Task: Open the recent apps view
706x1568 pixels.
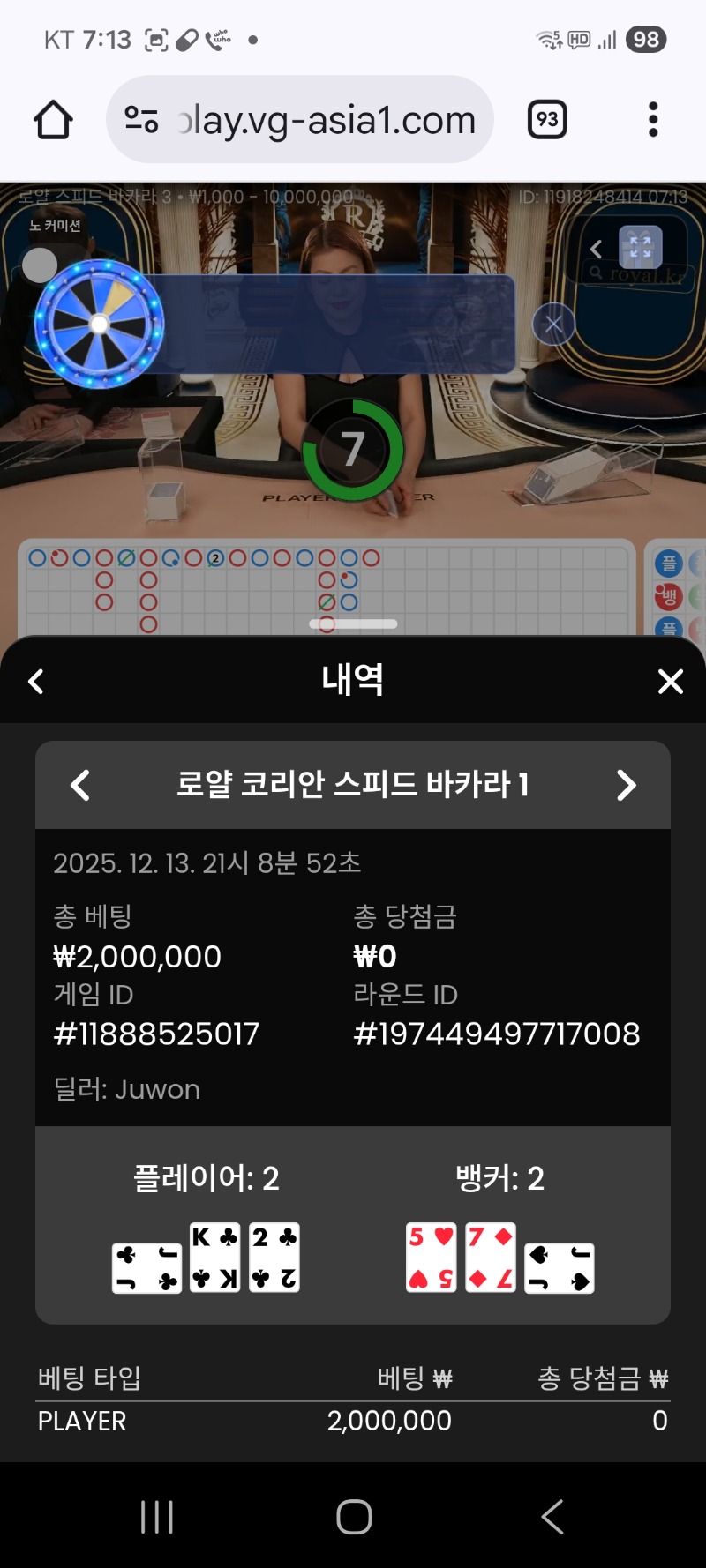Action: pyautogui.click(x=157, y=1517)
